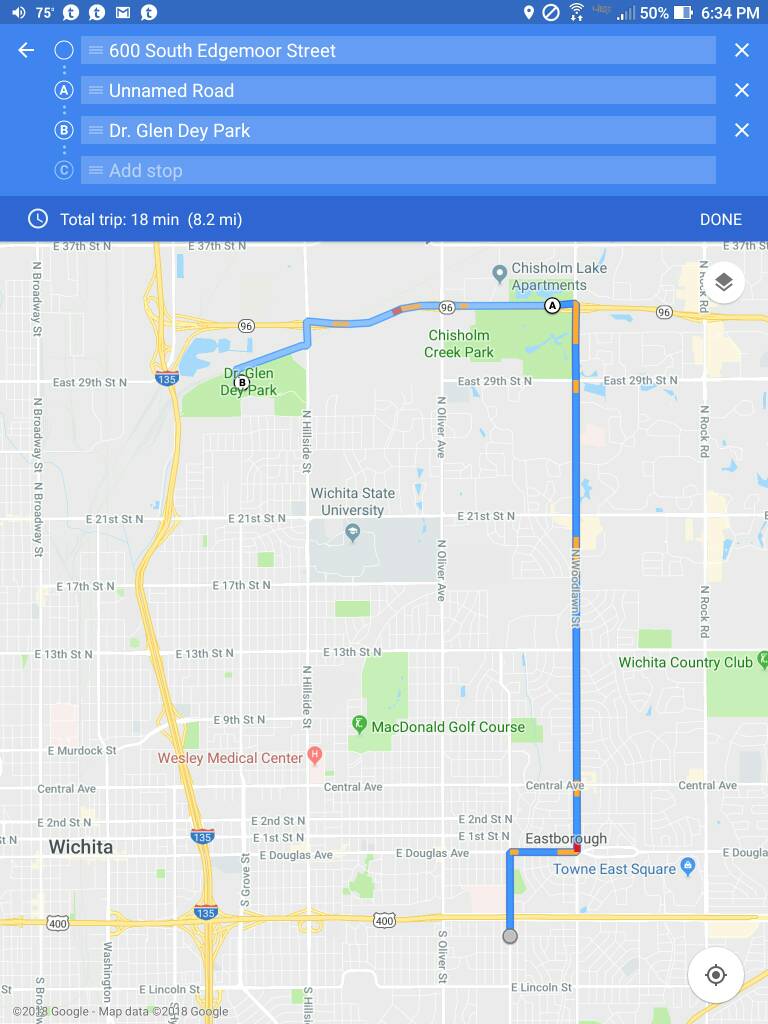Edit the Unnamed Road stop field
The width and height of the screenshot is (768, 1024).
pyautogui.click(x=400, y=90)
